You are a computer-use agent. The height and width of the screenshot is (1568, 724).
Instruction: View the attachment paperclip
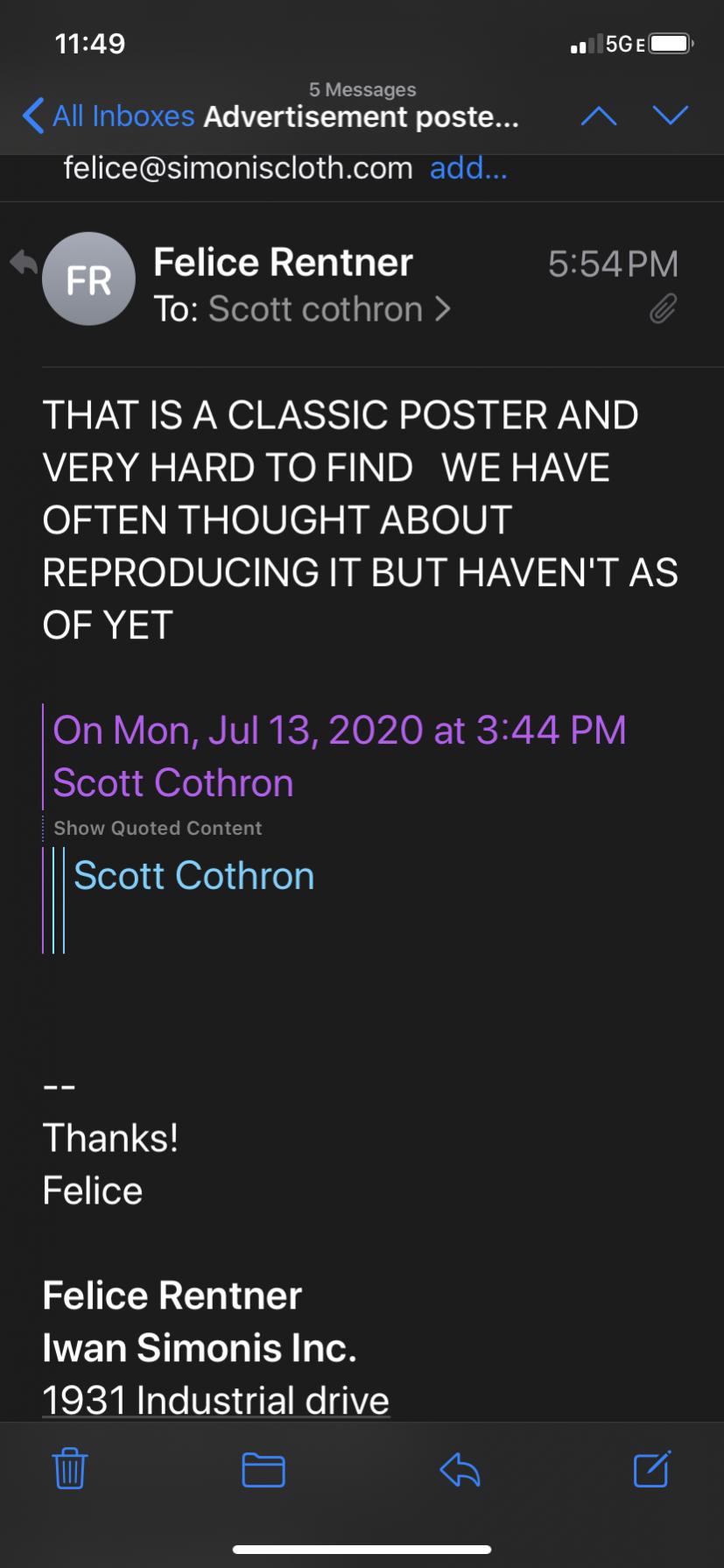pyautogui.click(x=663, y=308)
